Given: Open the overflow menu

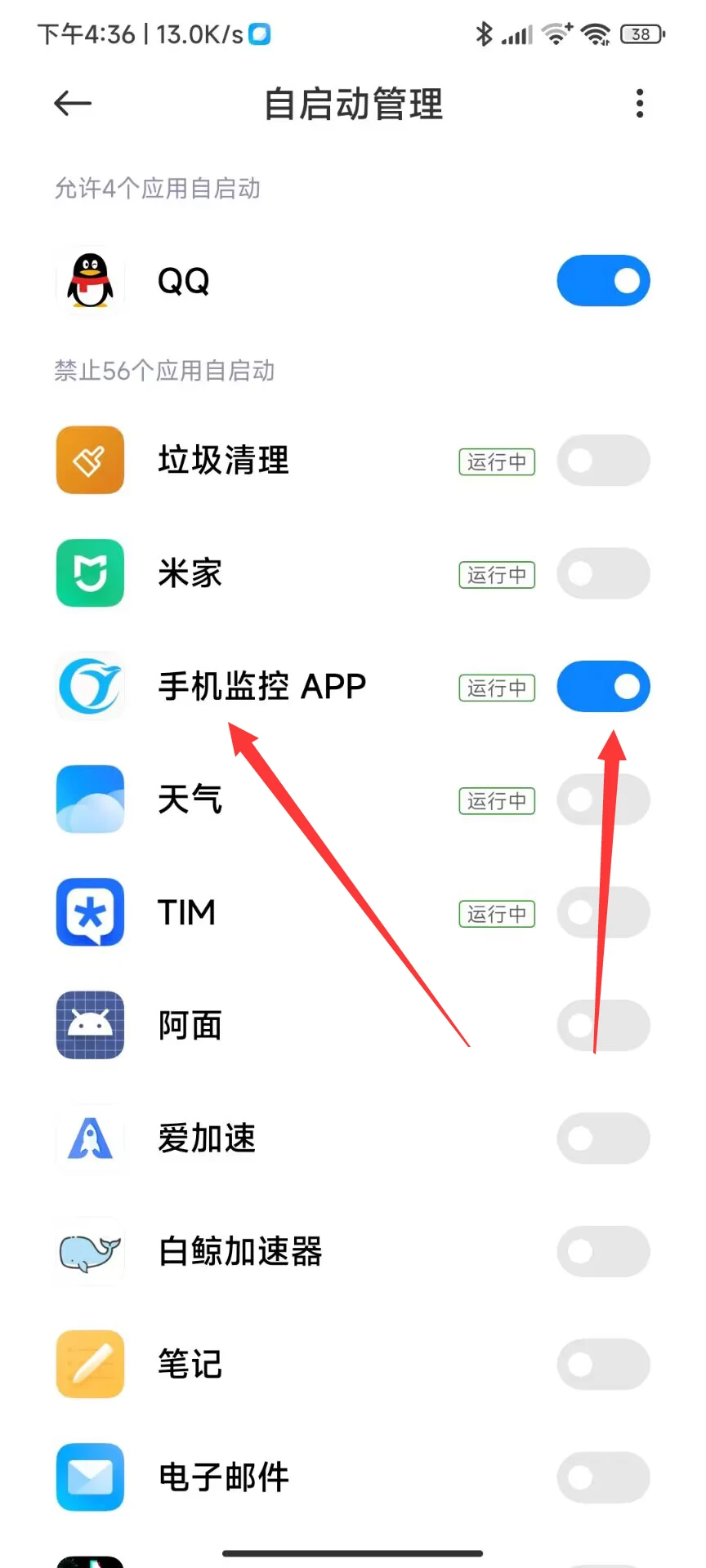Looking at the screenshot, I should [x=639, y=104].
